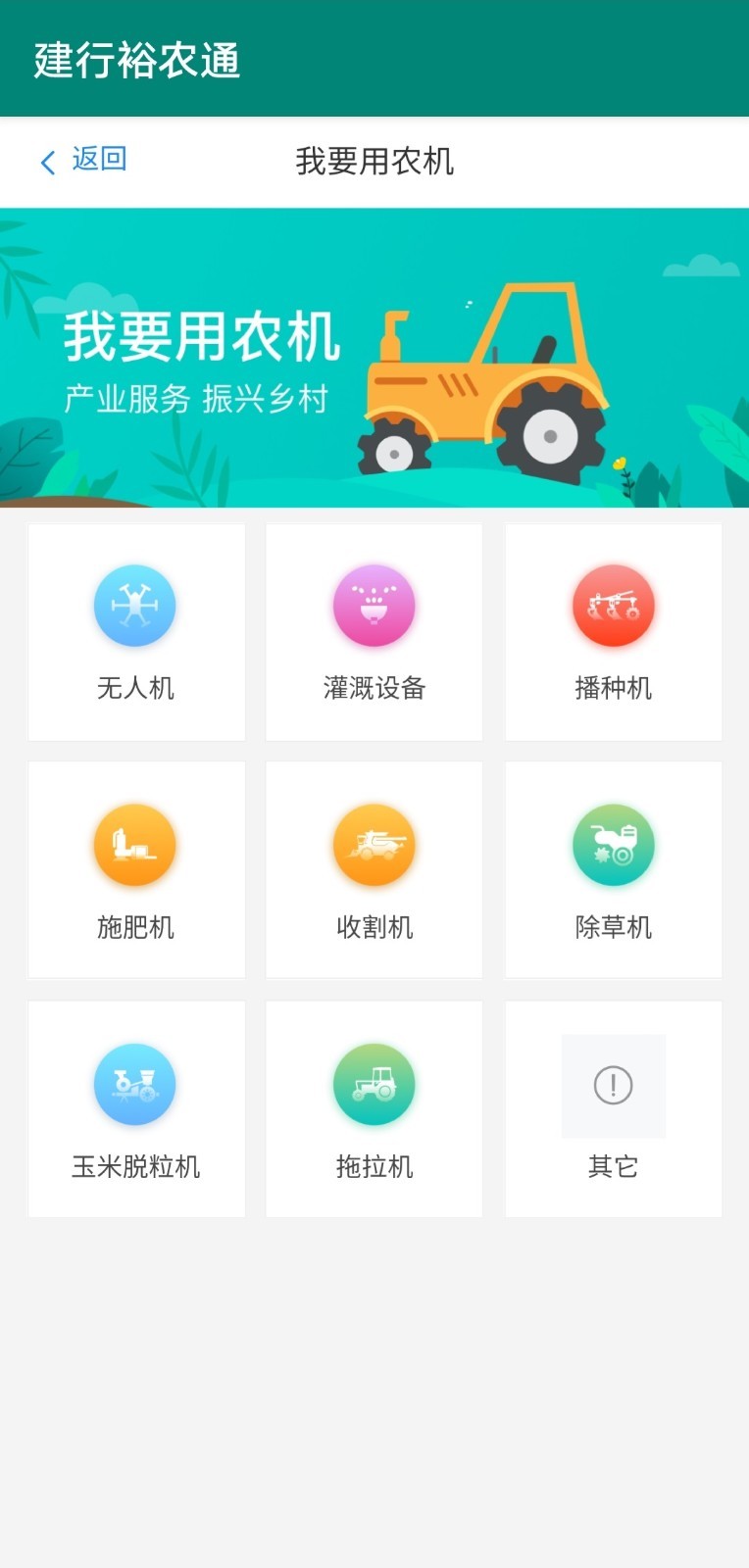
Task: Tap the 我要用农机 title text
Action: coord(374,163)
